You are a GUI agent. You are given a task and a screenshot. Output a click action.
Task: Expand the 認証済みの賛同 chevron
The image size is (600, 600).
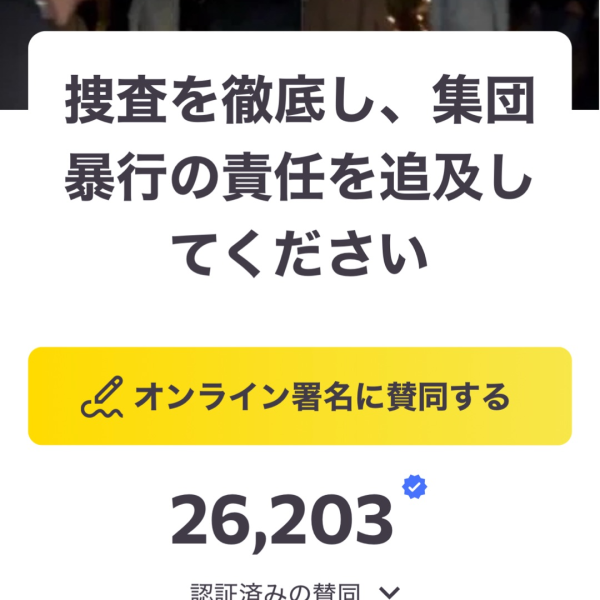point(390,592)
